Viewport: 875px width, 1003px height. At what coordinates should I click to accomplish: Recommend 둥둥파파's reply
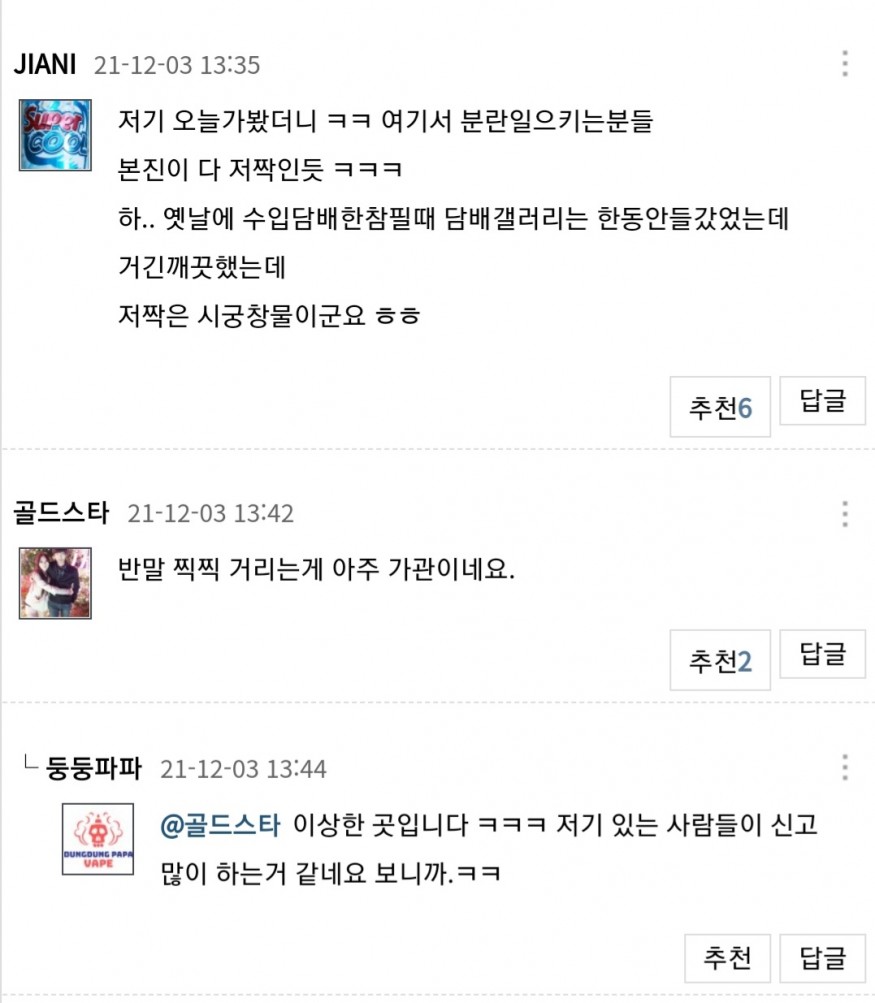pos(727,958)
